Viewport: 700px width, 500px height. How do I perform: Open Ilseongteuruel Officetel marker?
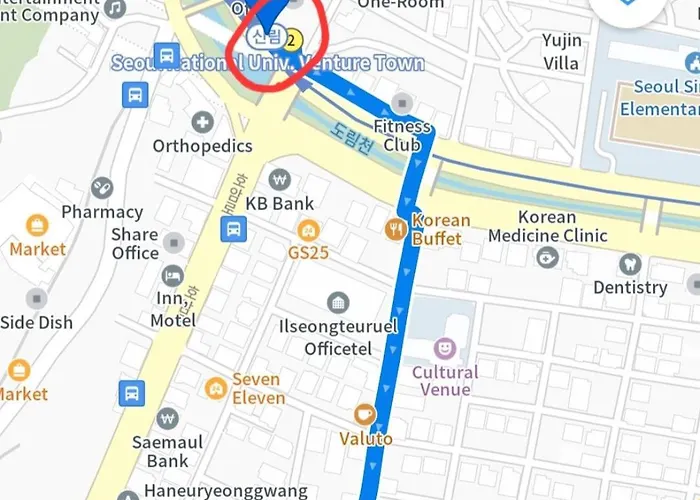(x=338, y=303)
